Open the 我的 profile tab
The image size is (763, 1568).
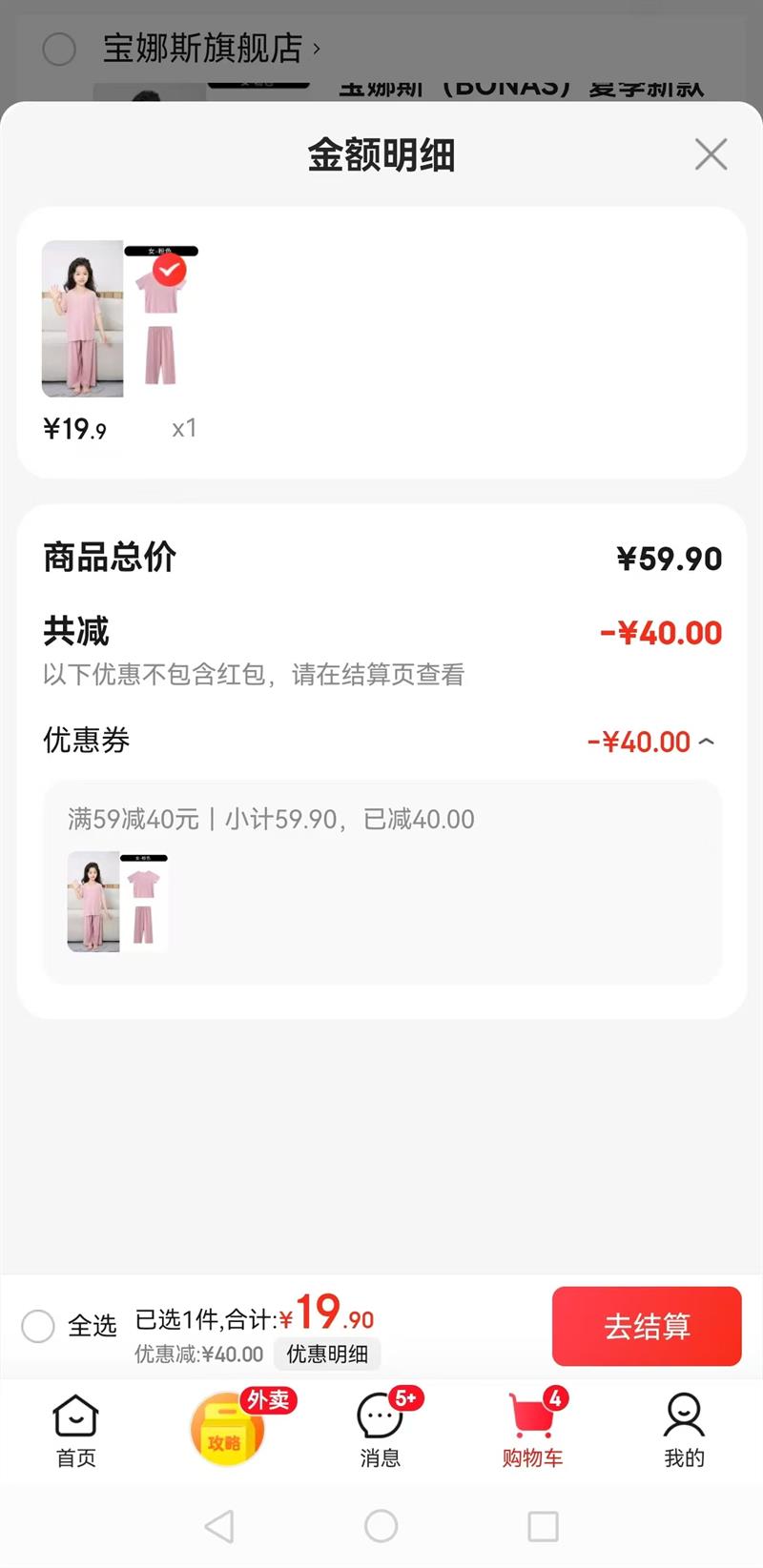[x=684, y=1428]
